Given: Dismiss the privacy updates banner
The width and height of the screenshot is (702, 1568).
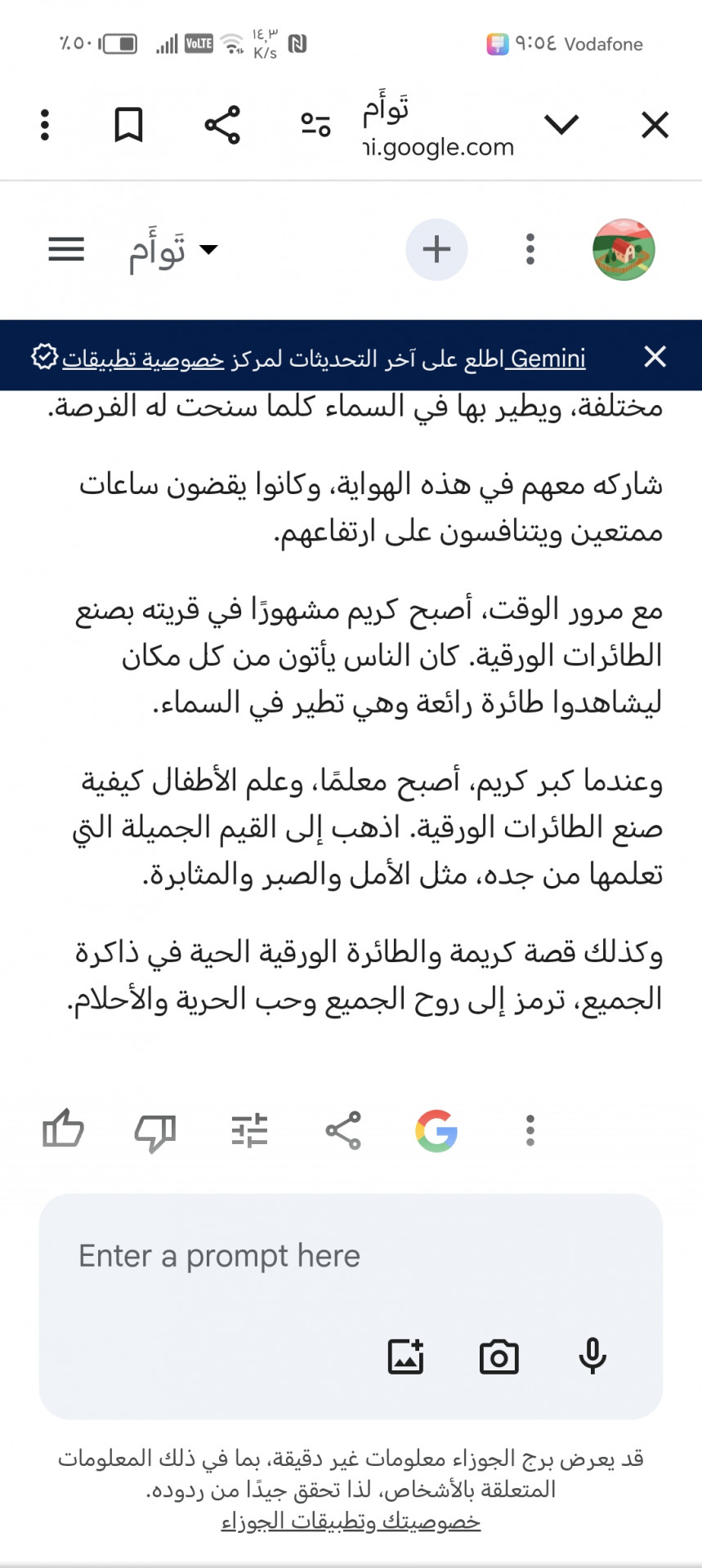Looking at the screenshot, I should (655, 356).
